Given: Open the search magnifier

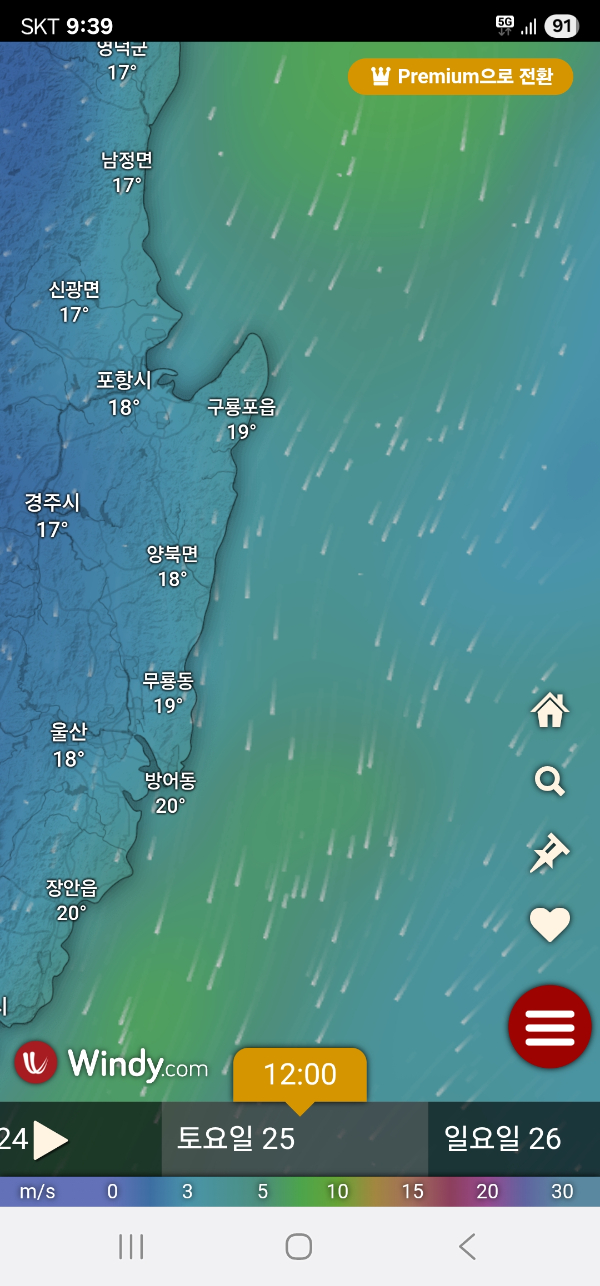Looking at the screenshot, I should click(x=550, y=781).
